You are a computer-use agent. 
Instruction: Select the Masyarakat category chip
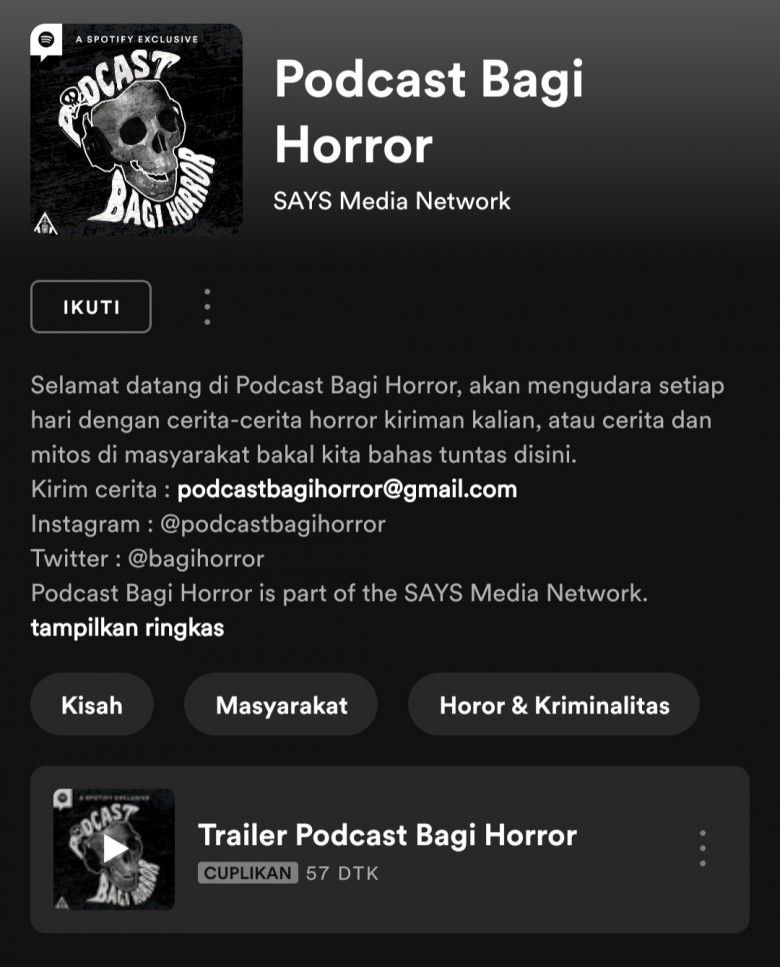281,705
